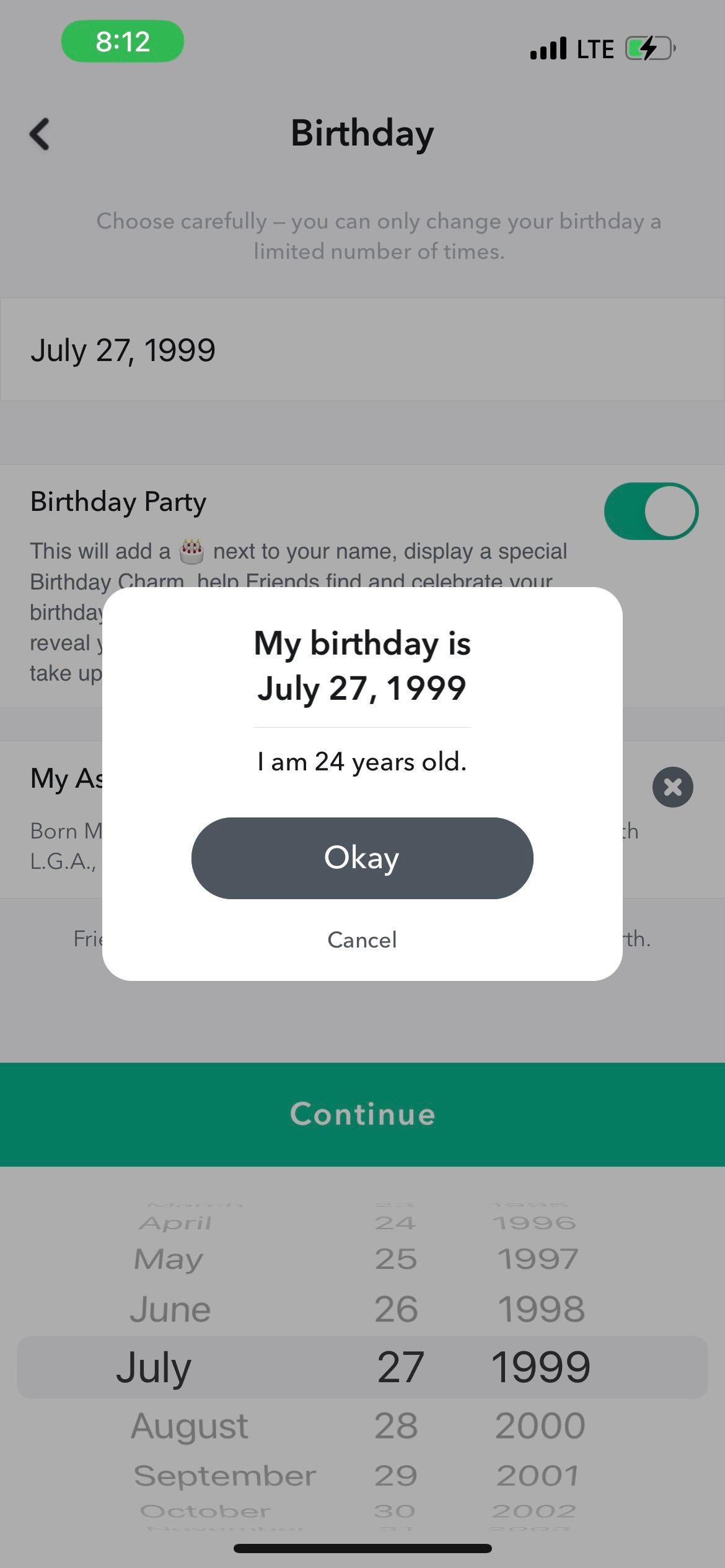Viewport: 725px width, 1568px height.
Task: Choose 1998 in the year column
Action: (542, 1309)
